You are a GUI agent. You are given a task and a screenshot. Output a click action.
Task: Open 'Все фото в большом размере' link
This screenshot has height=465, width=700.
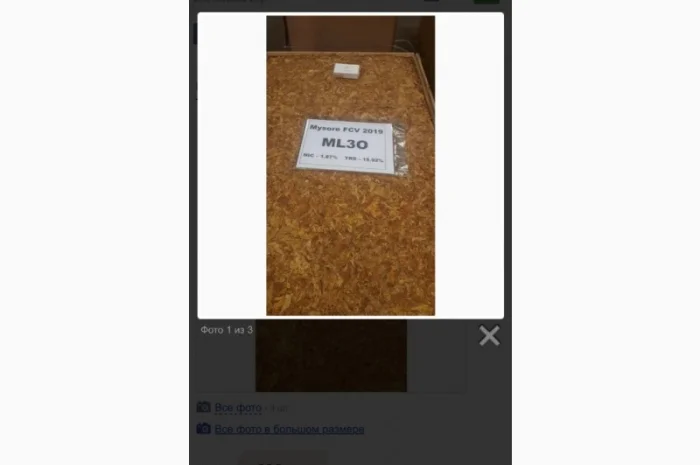click(x=289, y=429)
